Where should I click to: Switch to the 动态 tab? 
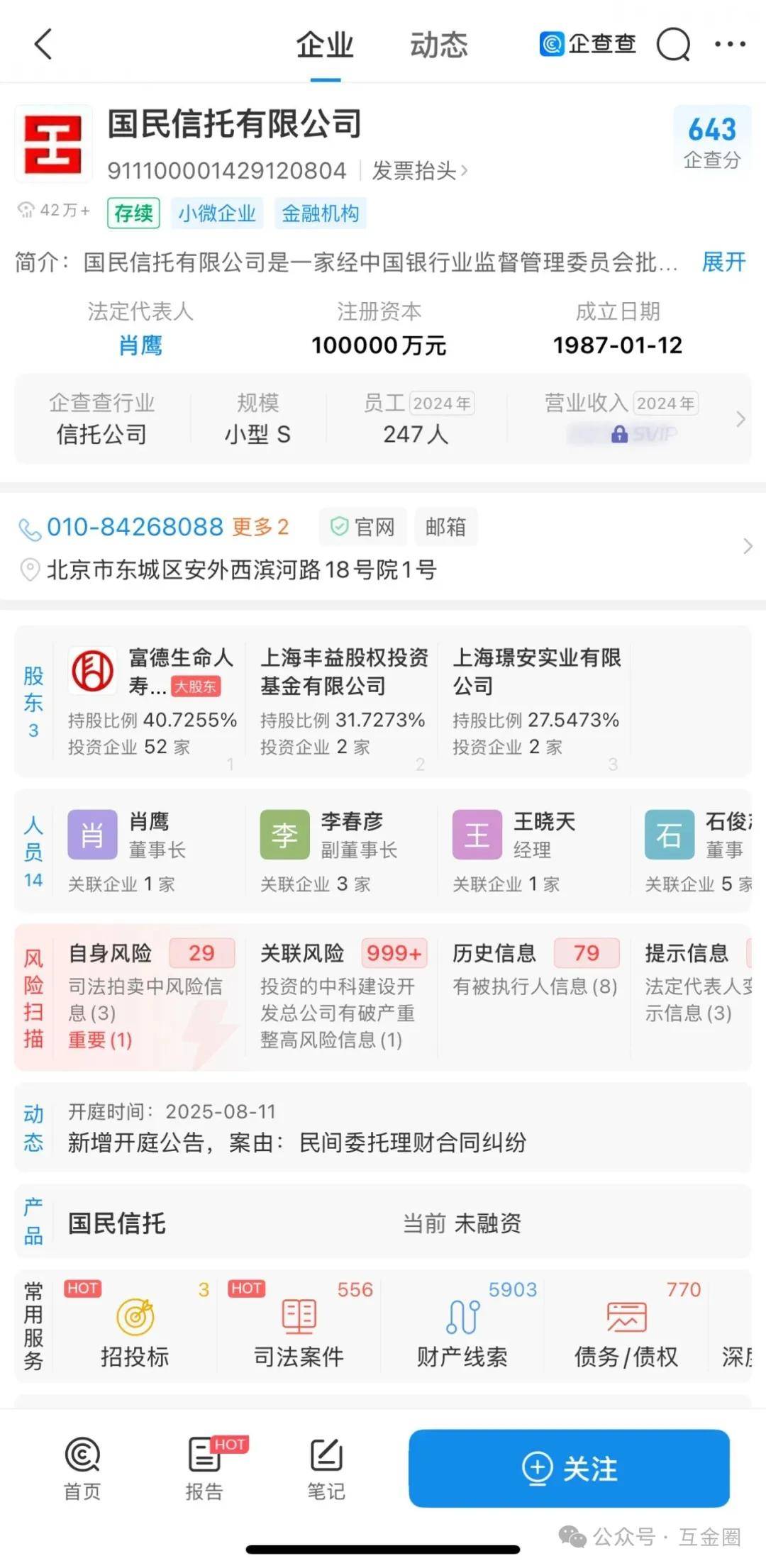tap(438, 45)
